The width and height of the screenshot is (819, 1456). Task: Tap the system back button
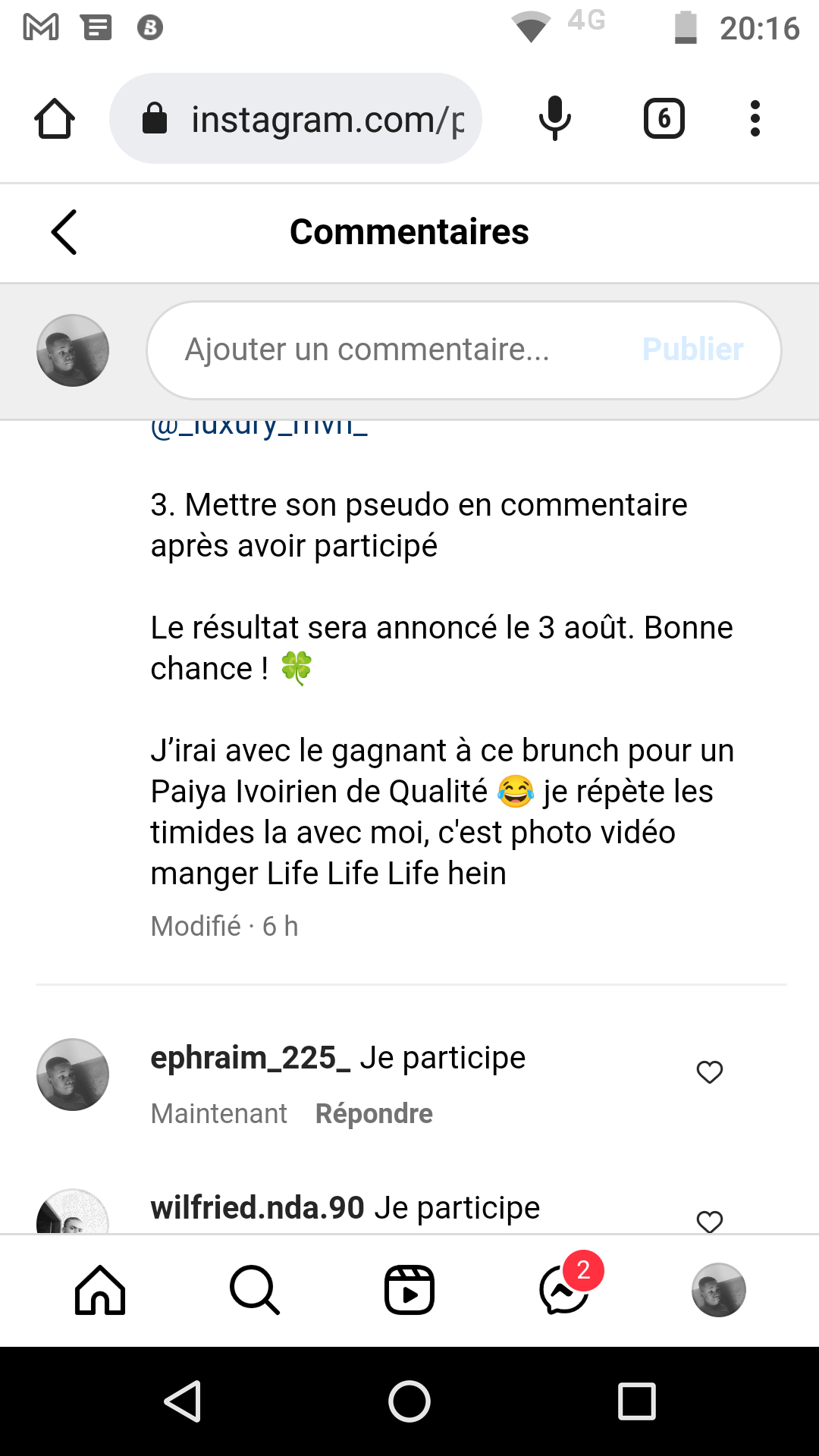coord(183,1401)
